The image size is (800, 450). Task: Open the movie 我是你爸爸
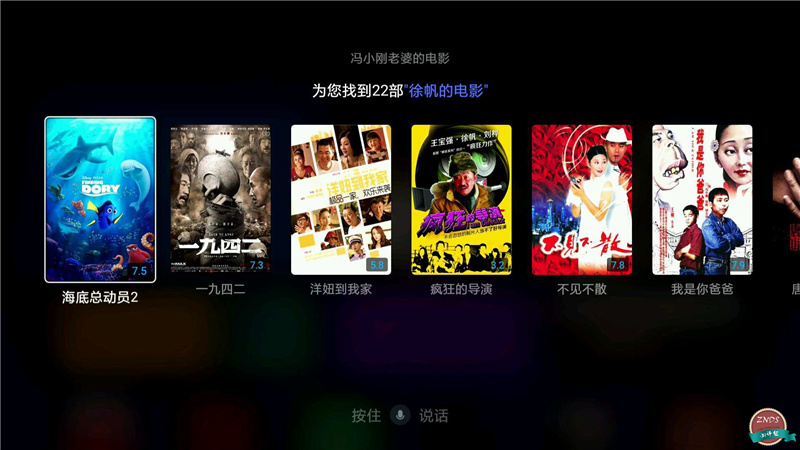tap(702, 200)
